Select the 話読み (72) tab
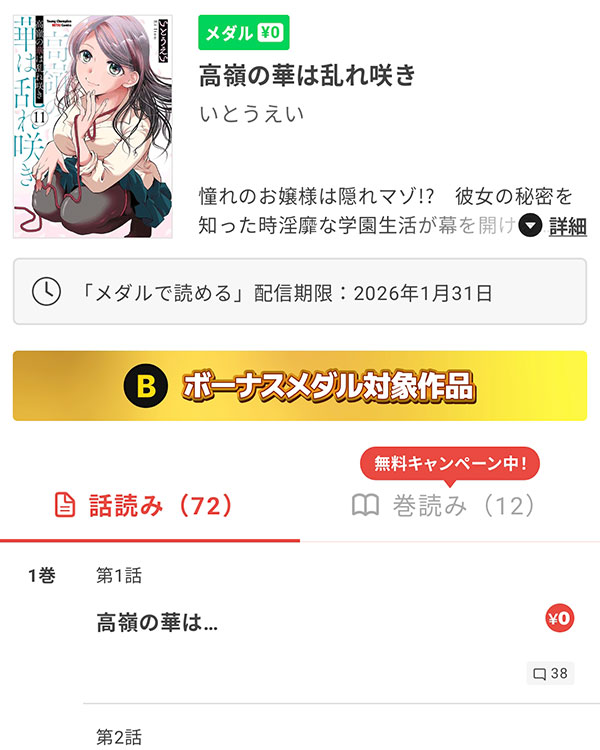This screenshot has height=750, width=600. pos(146,506)
